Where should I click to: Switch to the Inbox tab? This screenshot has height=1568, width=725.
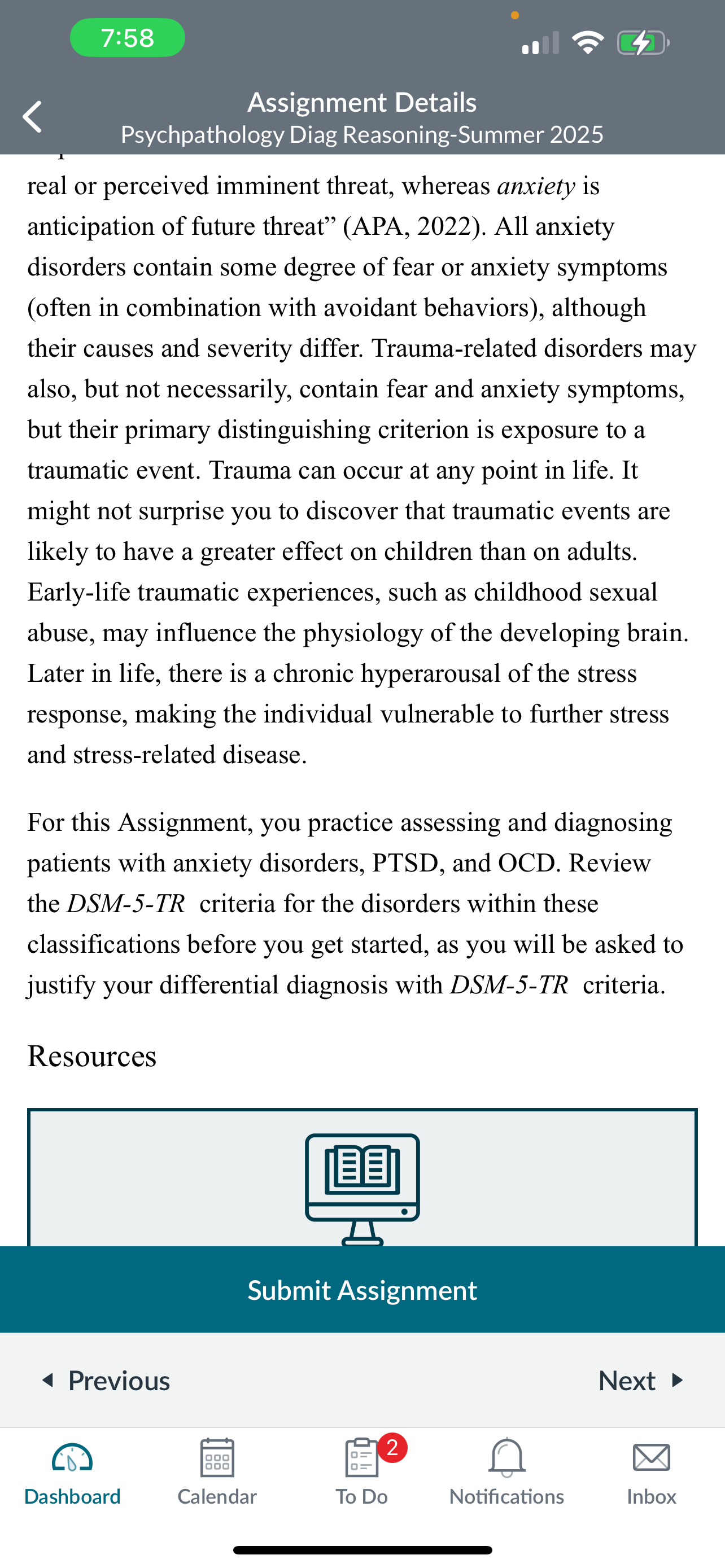[x=652, y=1470]
